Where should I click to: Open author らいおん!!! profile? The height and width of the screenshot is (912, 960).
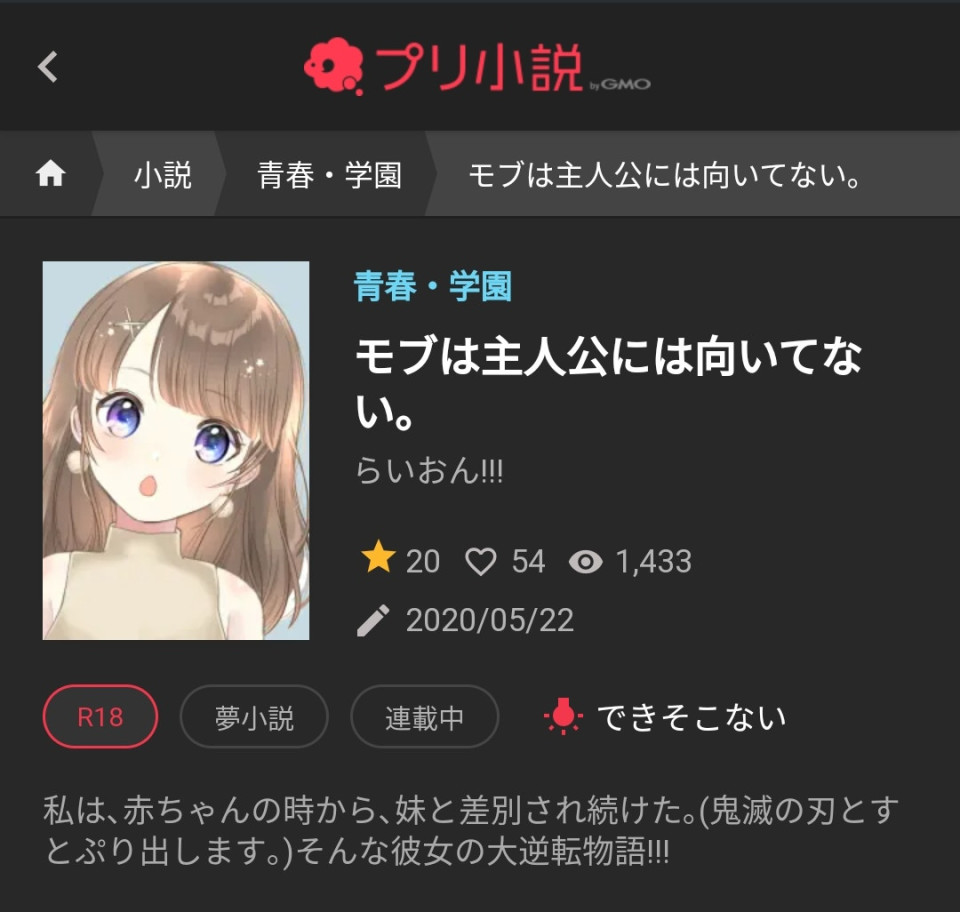429,471
